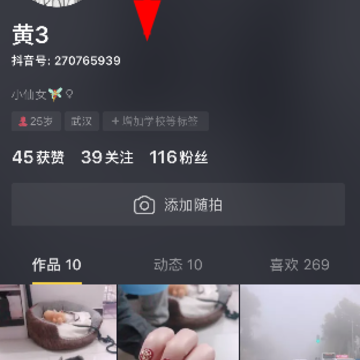This screenshot has height=360, width=360.
Task: Select the 作品 10 tab
Action: click(57, 265)
